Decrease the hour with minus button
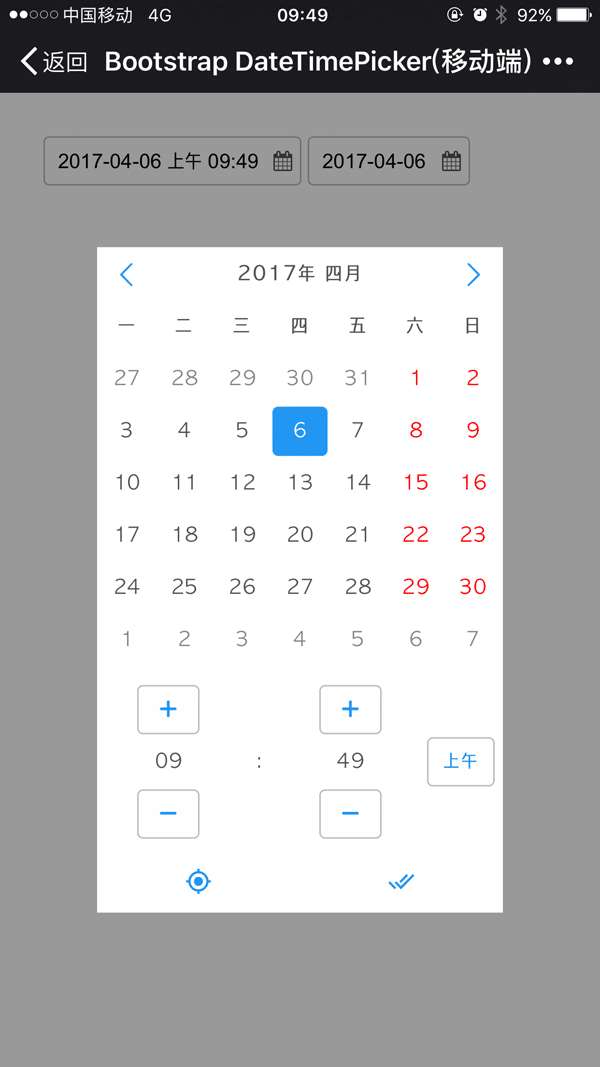This screenshot has height=1067, width=600. pos(168,813)
